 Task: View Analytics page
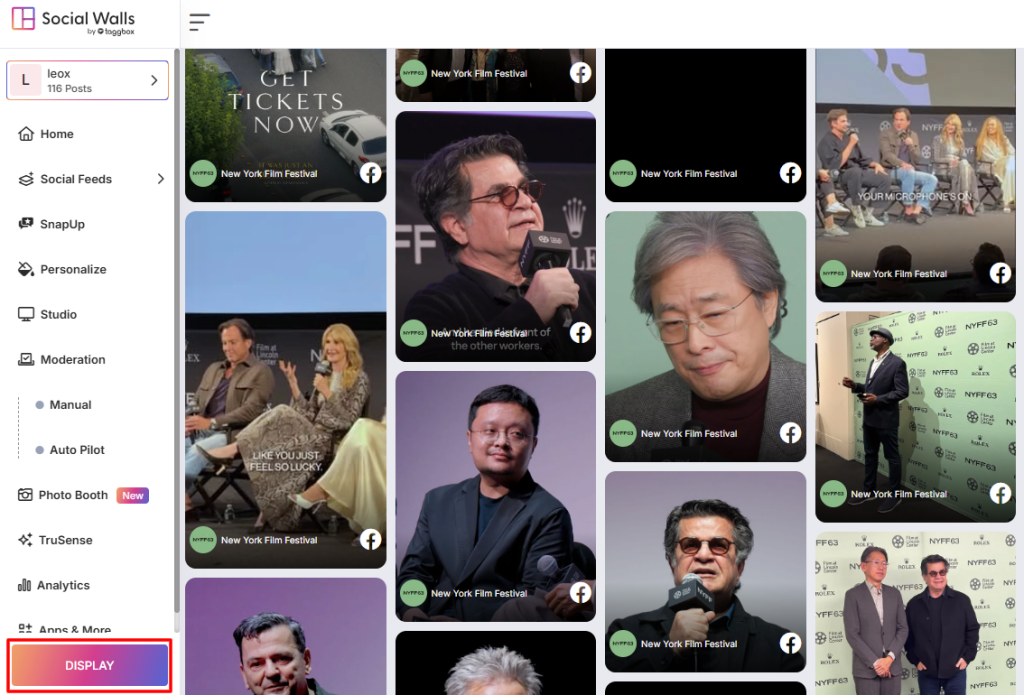click(64, 585)
